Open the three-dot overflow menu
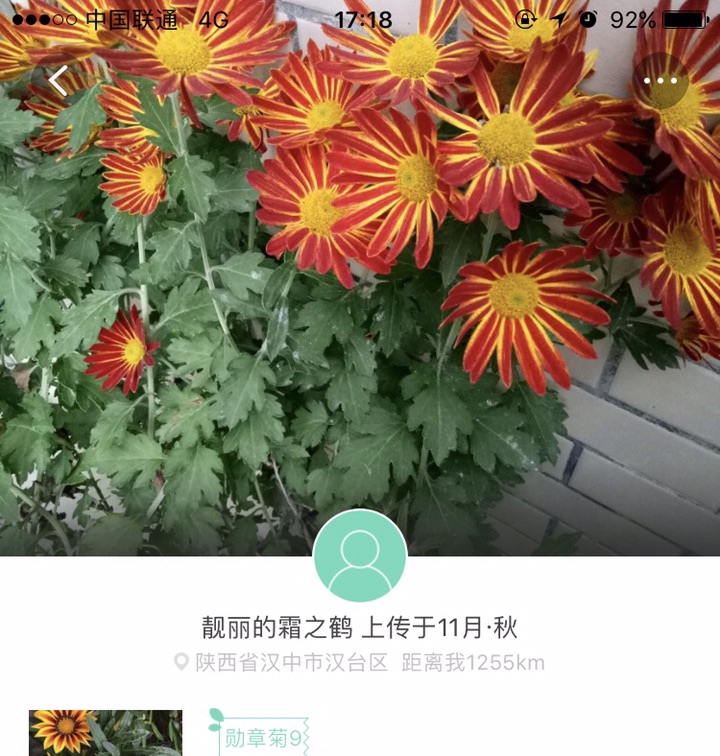 point(661,81)
